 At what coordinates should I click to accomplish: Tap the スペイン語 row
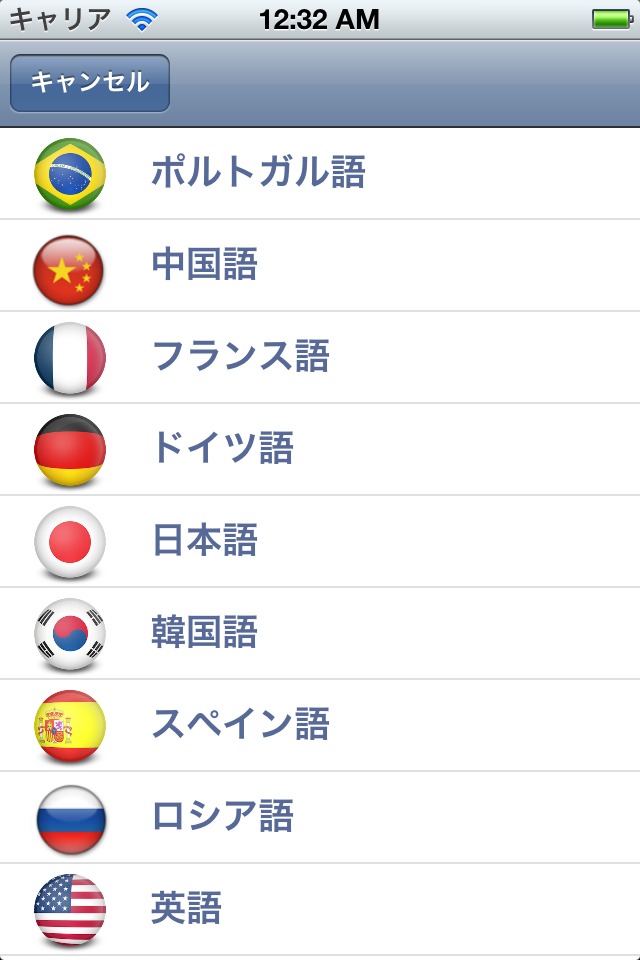(240, 725)
